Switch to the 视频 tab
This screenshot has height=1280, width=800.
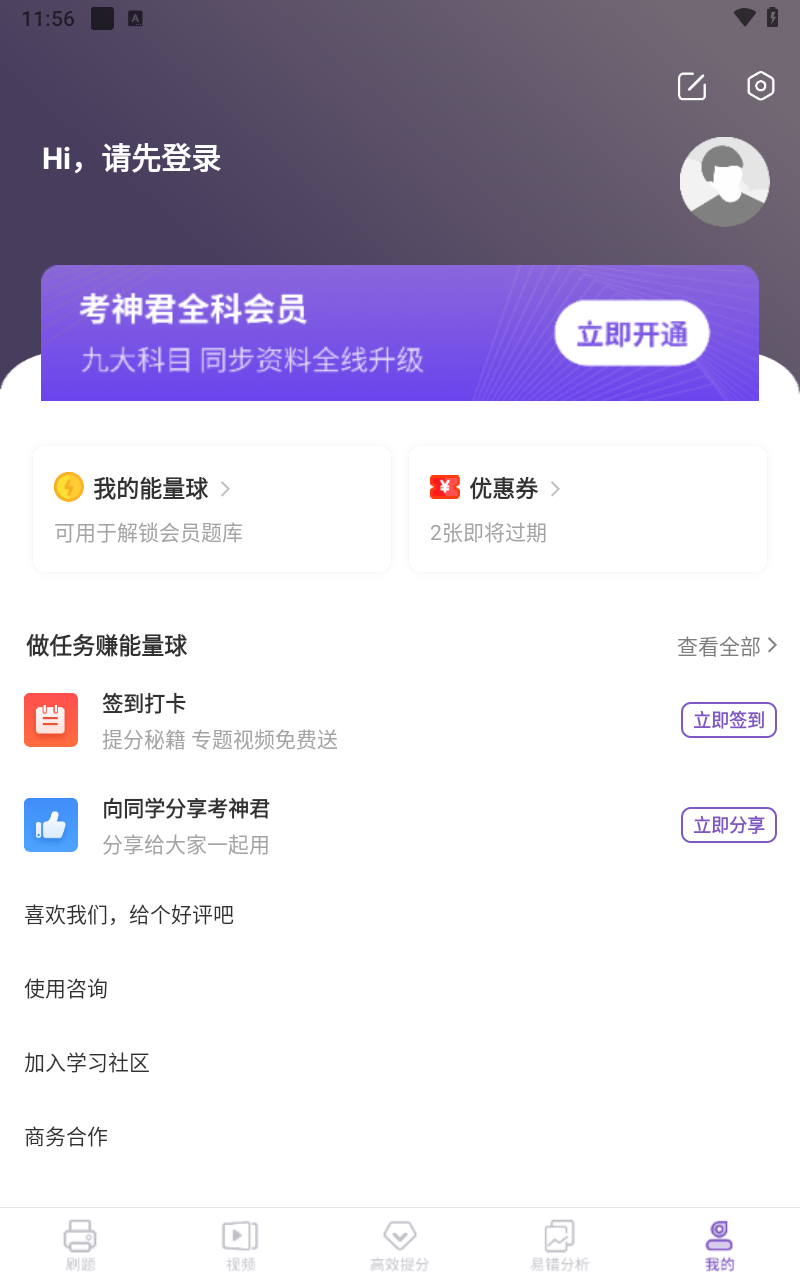tap(240, 1245)
